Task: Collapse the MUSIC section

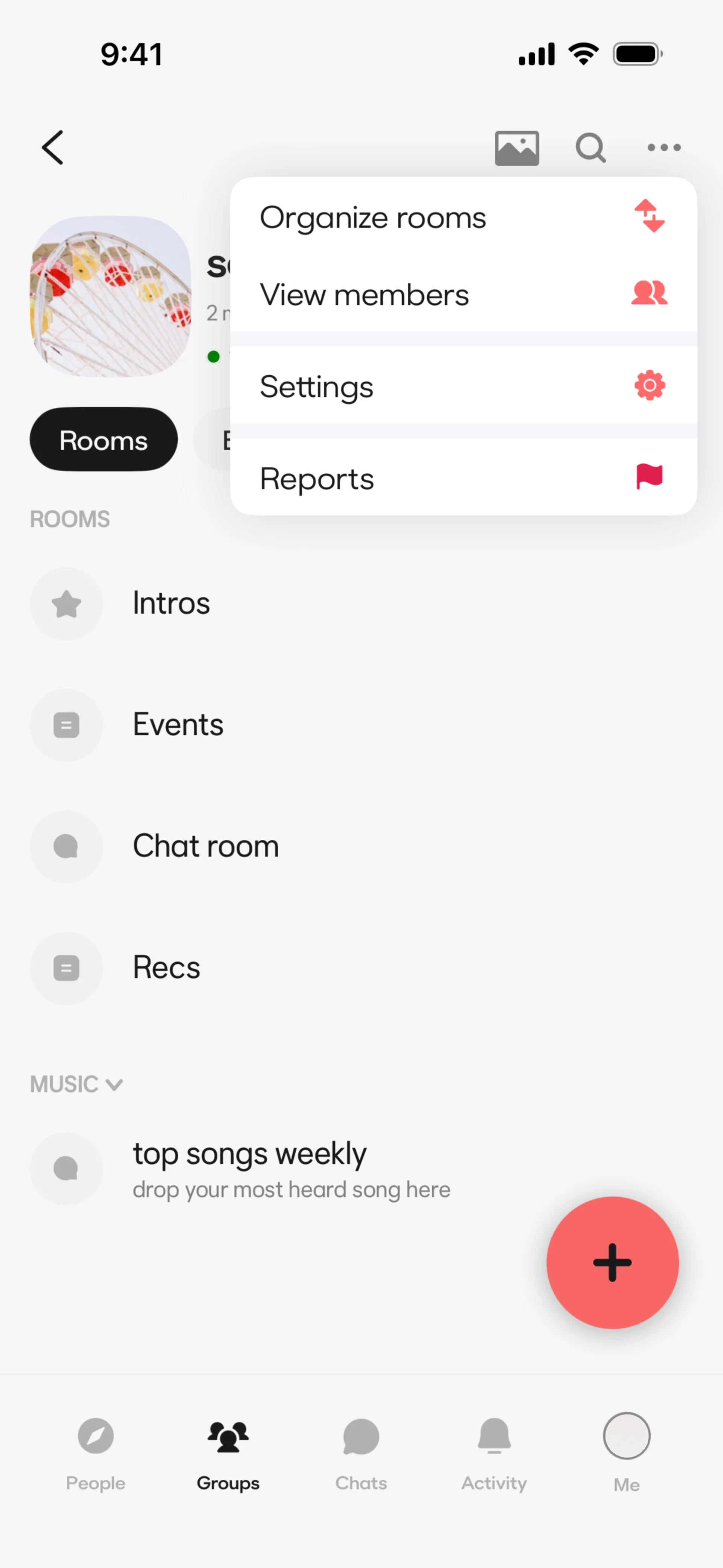Action: tap(77, 1084)
